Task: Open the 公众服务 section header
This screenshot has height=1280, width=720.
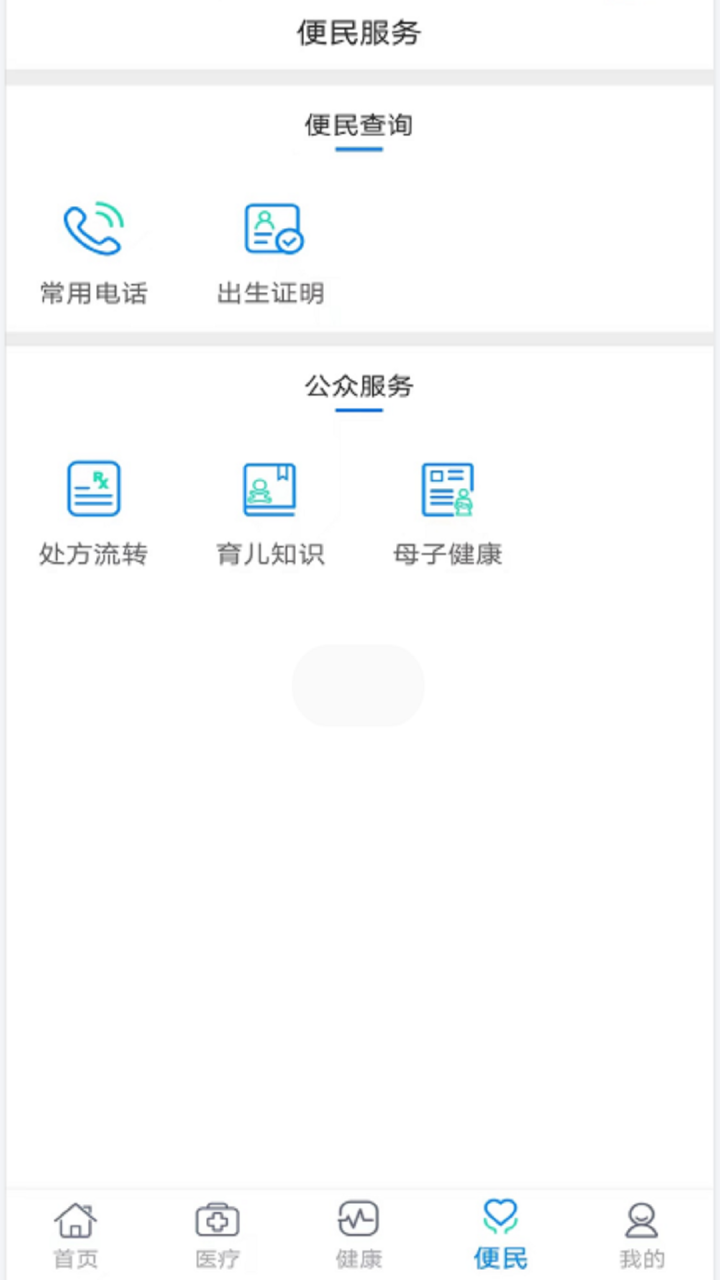Action: 358,386
